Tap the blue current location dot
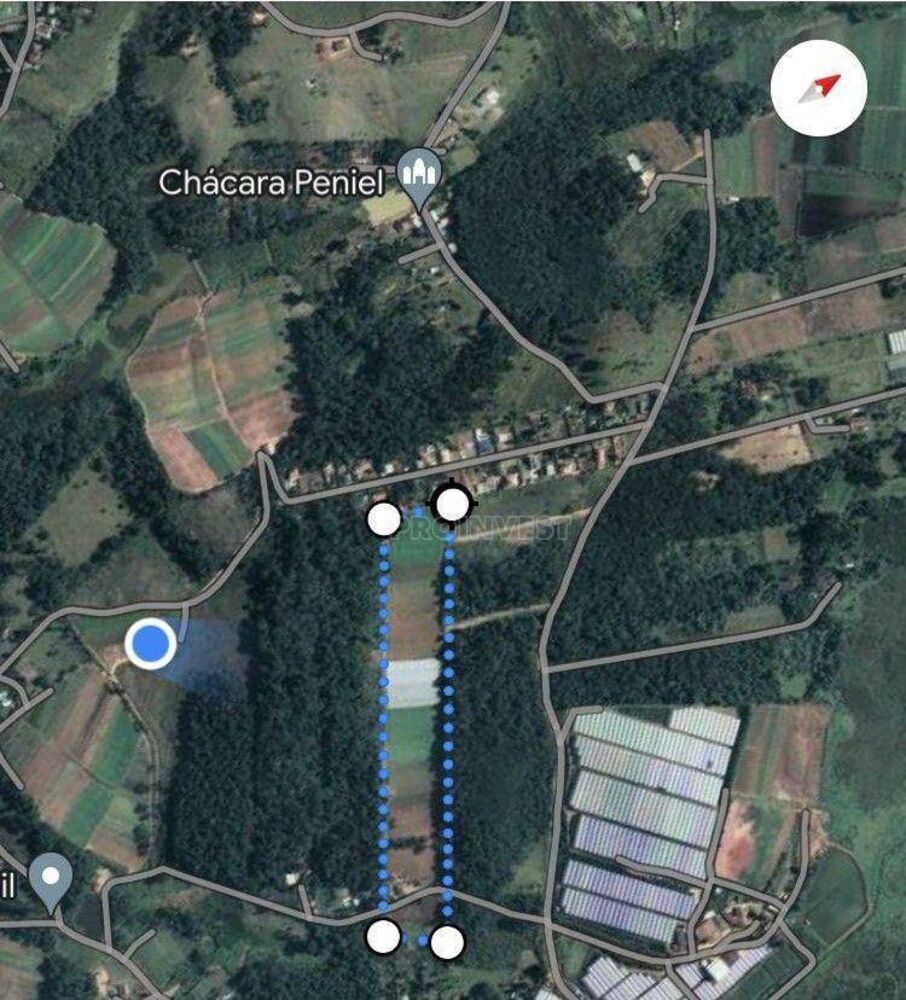The height and width of the screenshot is (1000, 906). pyautogui.click(x=150, y=643)
